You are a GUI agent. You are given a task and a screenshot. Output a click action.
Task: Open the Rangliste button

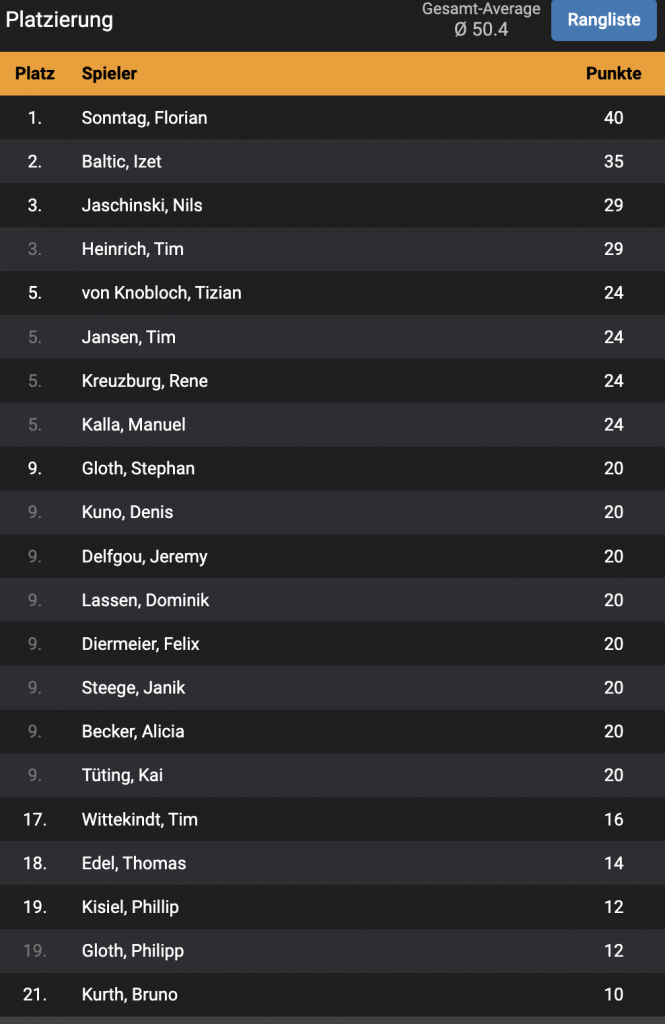pyautogui.click(x=604, y=20)
